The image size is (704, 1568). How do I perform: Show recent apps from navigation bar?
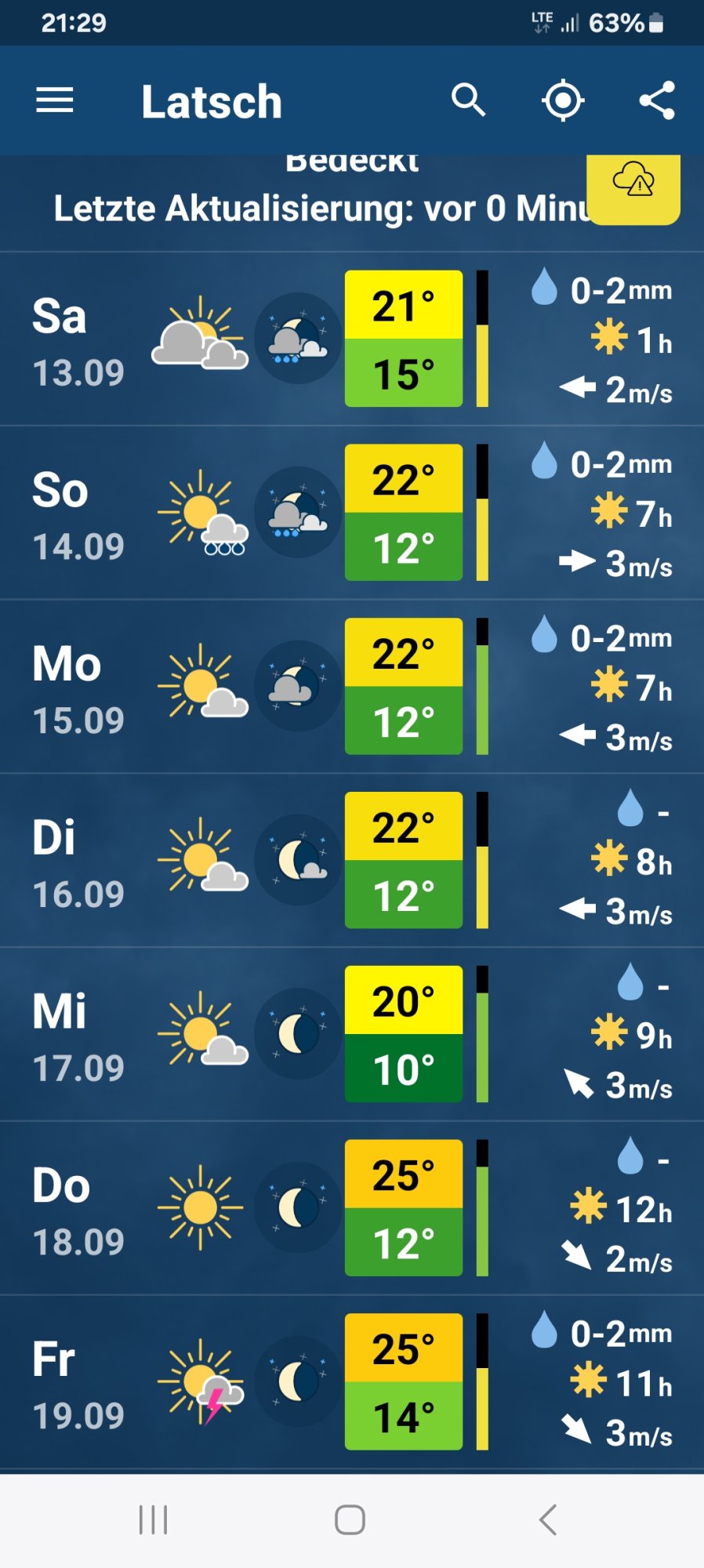154,1519
